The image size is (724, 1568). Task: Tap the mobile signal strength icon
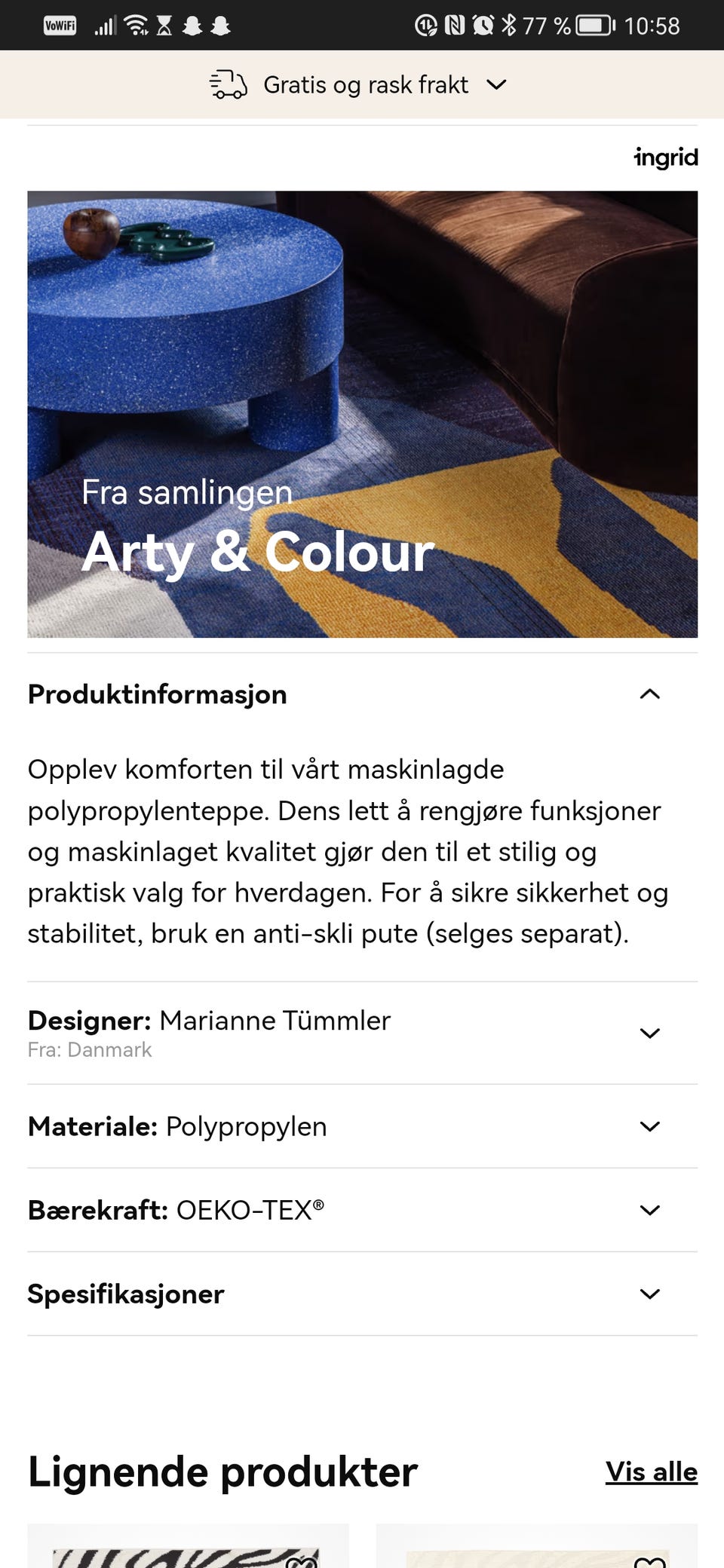point(106,25)
